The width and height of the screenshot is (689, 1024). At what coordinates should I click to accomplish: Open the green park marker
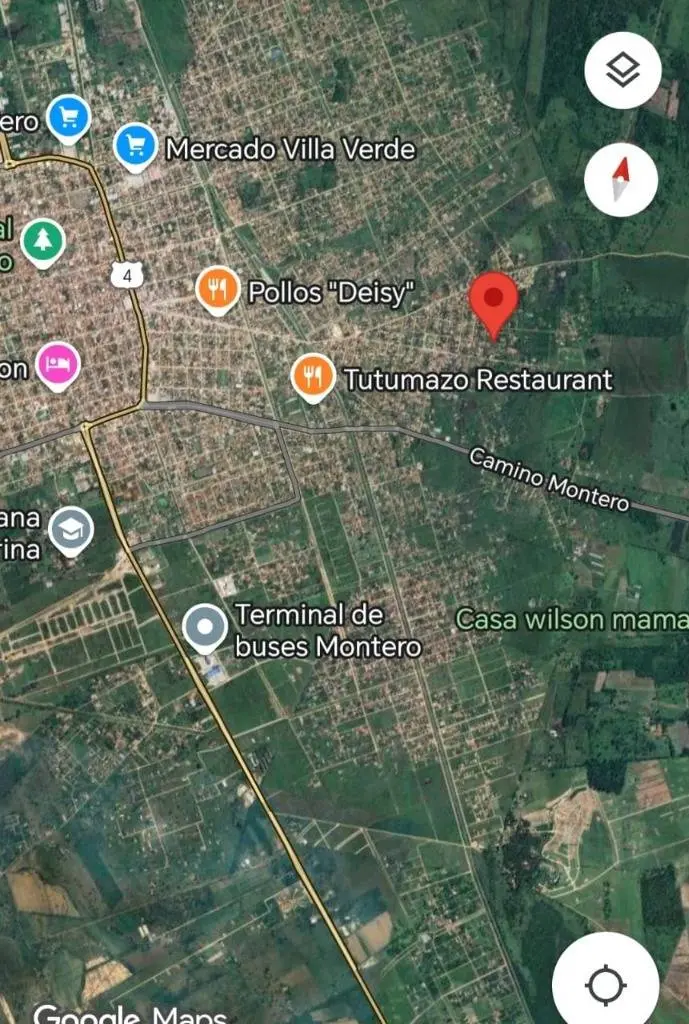click(43, 241)
